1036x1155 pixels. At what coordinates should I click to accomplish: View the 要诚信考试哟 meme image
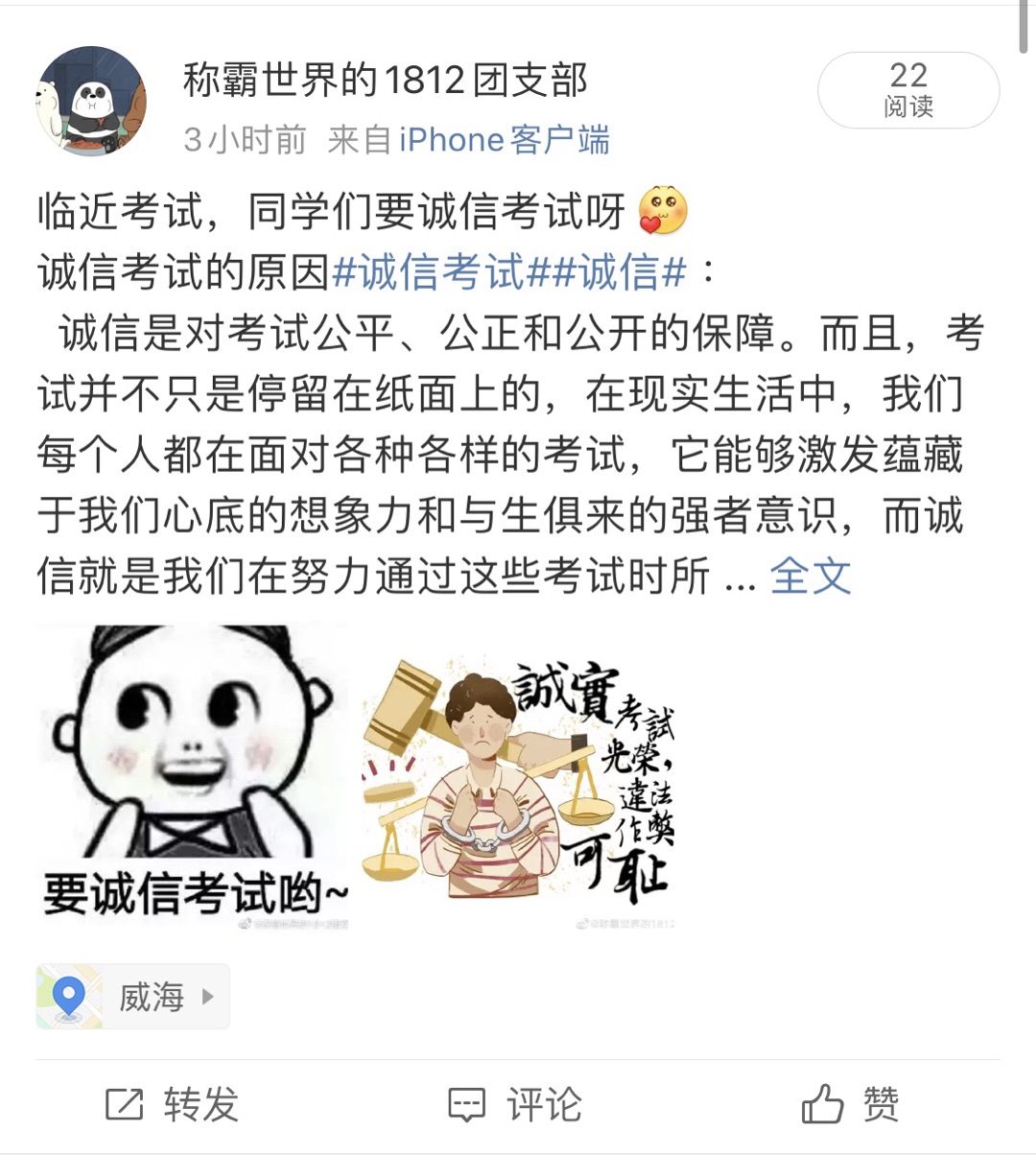(193, 777)
